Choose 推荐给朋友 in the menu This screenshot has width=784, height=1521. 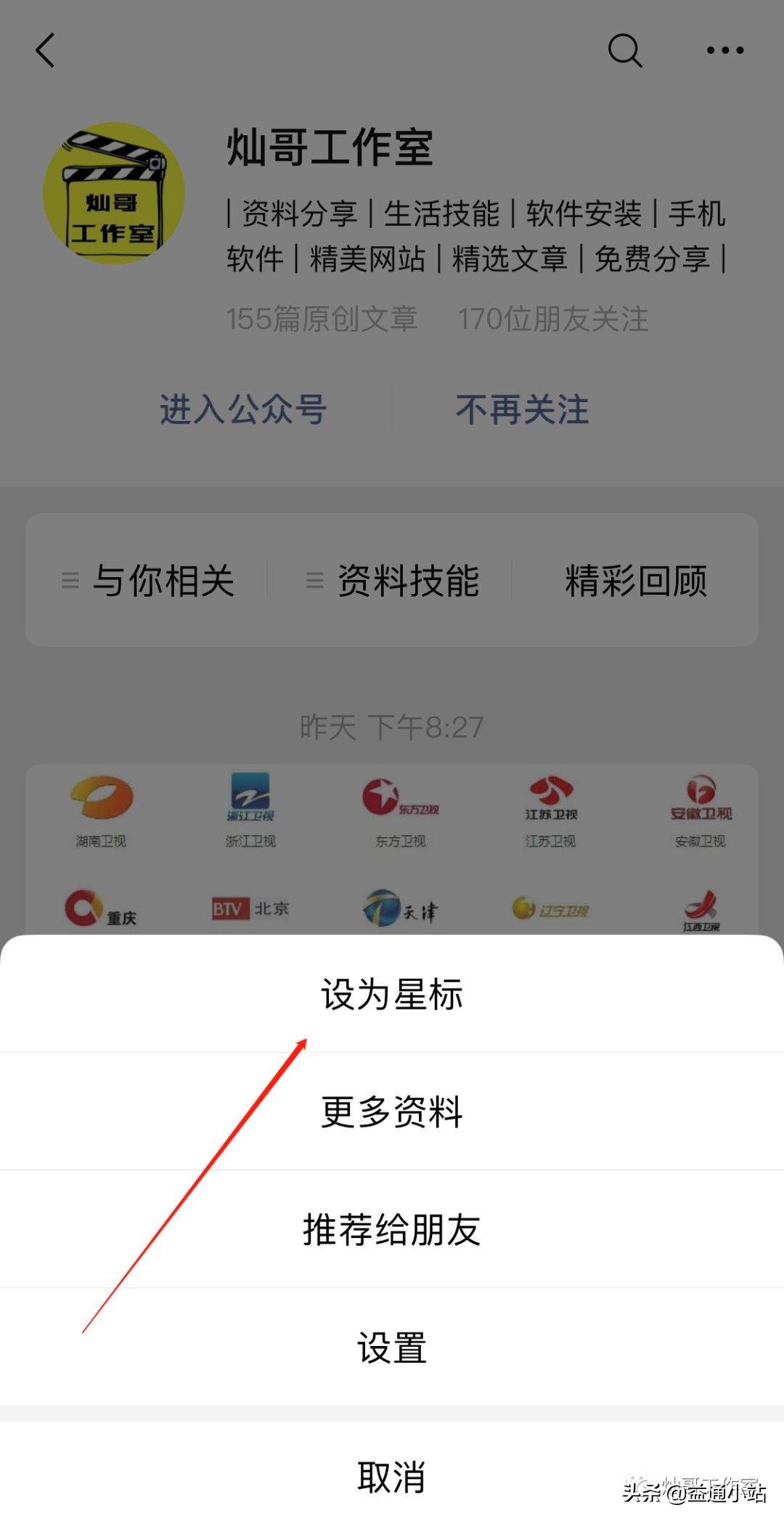[x=392, y=1229]
